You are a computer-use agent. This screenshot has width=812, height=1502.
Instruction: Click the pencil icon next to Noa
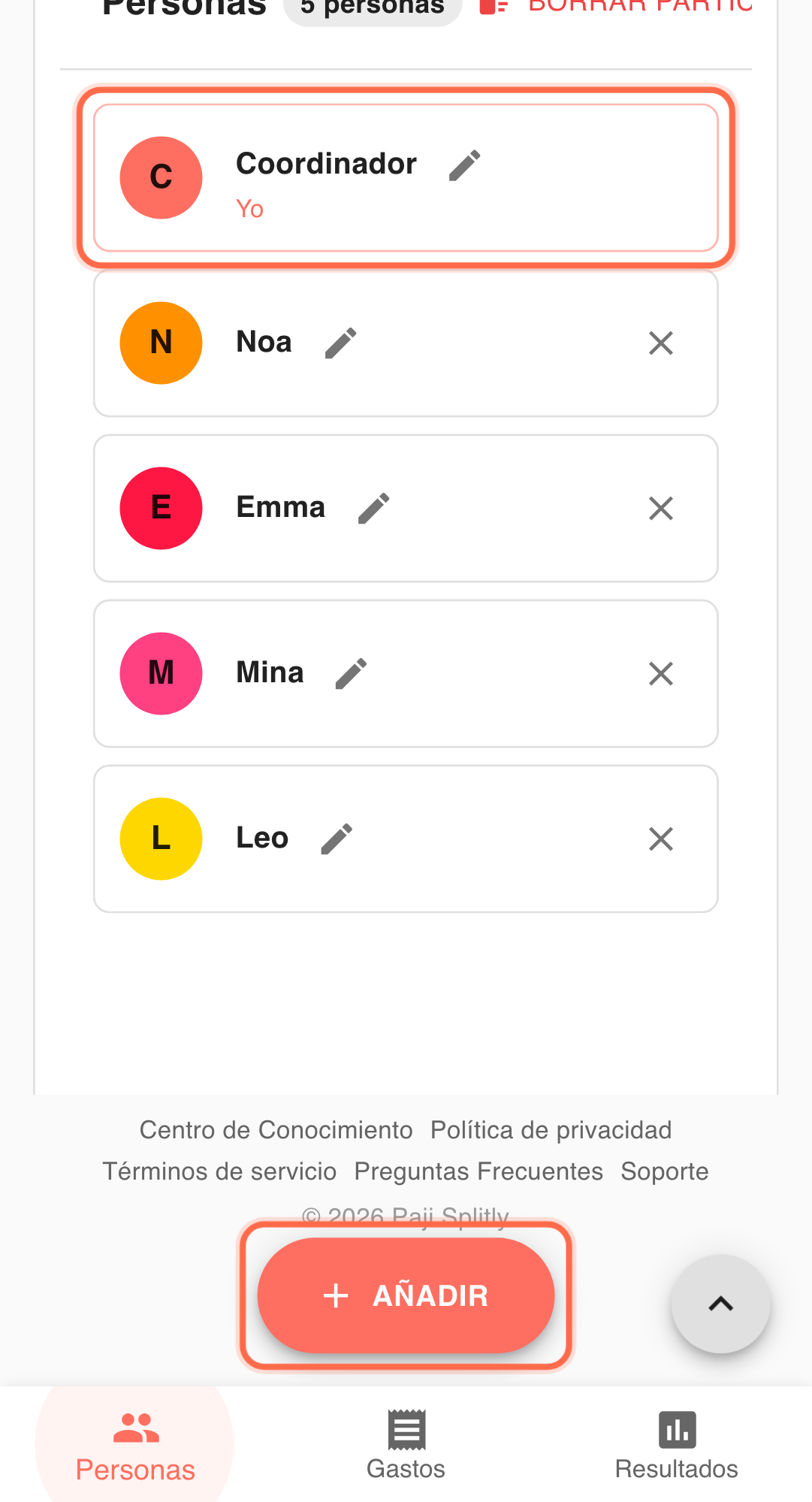click(340, 343)
